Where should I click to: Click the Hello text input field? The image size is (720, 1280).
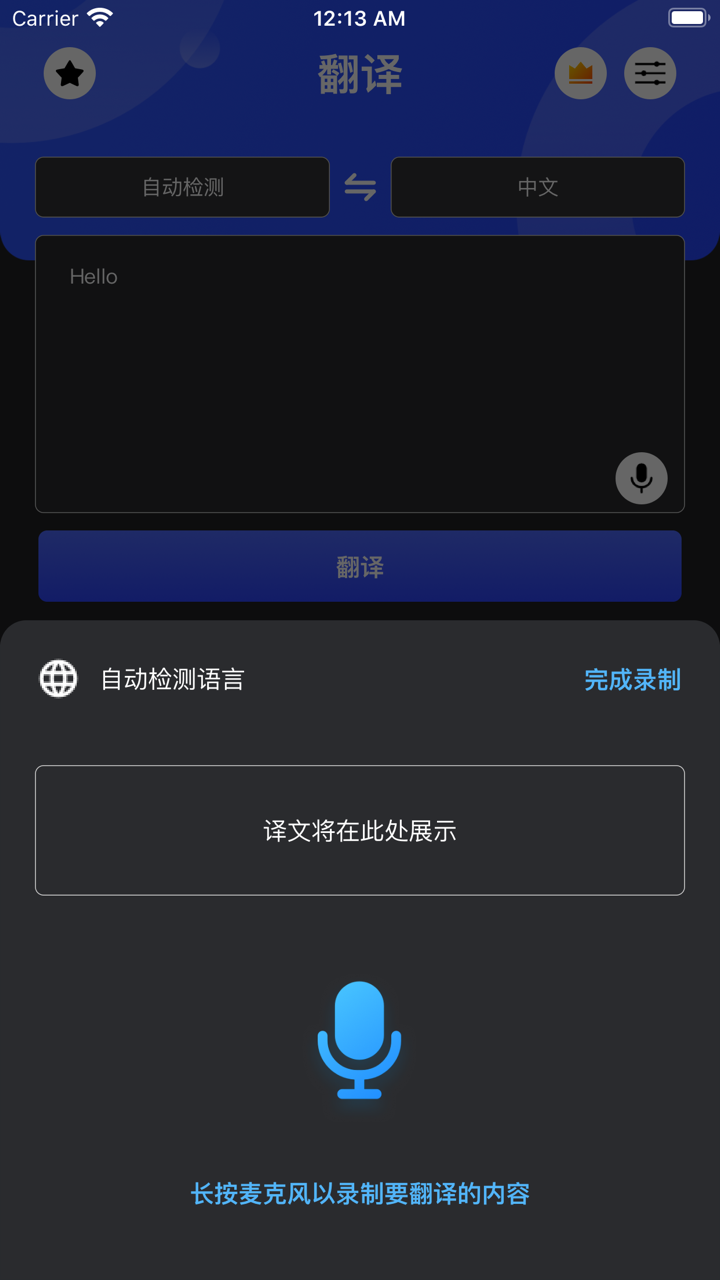tap(360, 373)
